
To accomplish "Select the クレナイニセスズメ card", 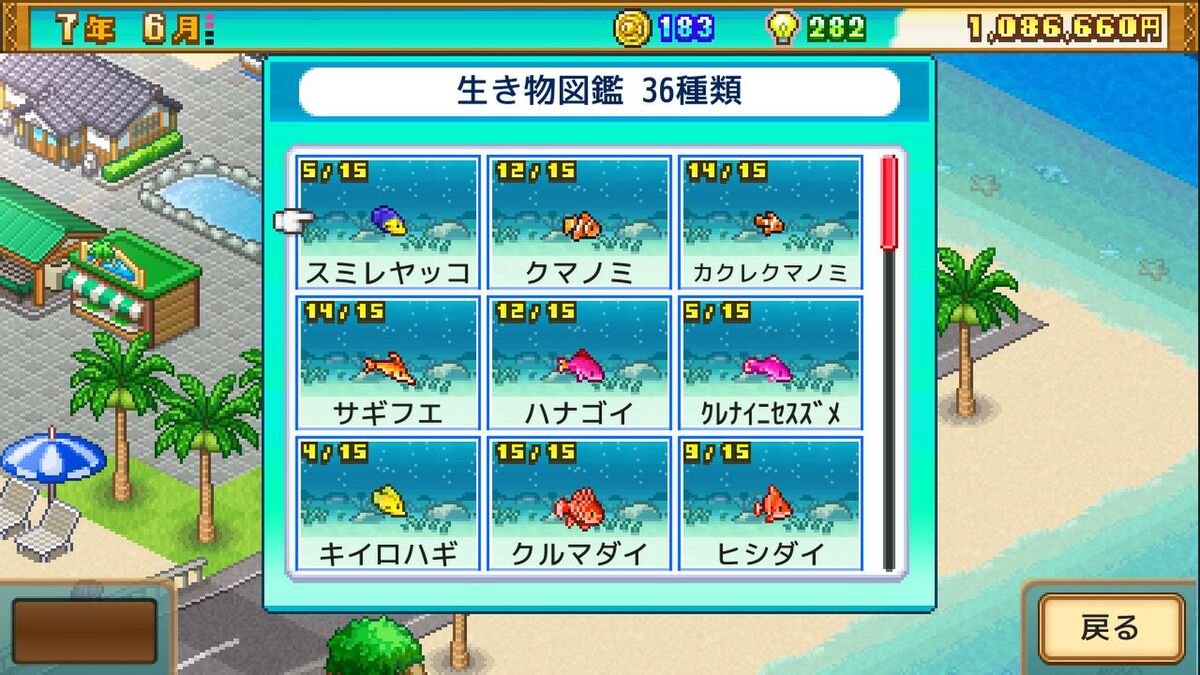I will pyautogui.click(x=770, y=363).
